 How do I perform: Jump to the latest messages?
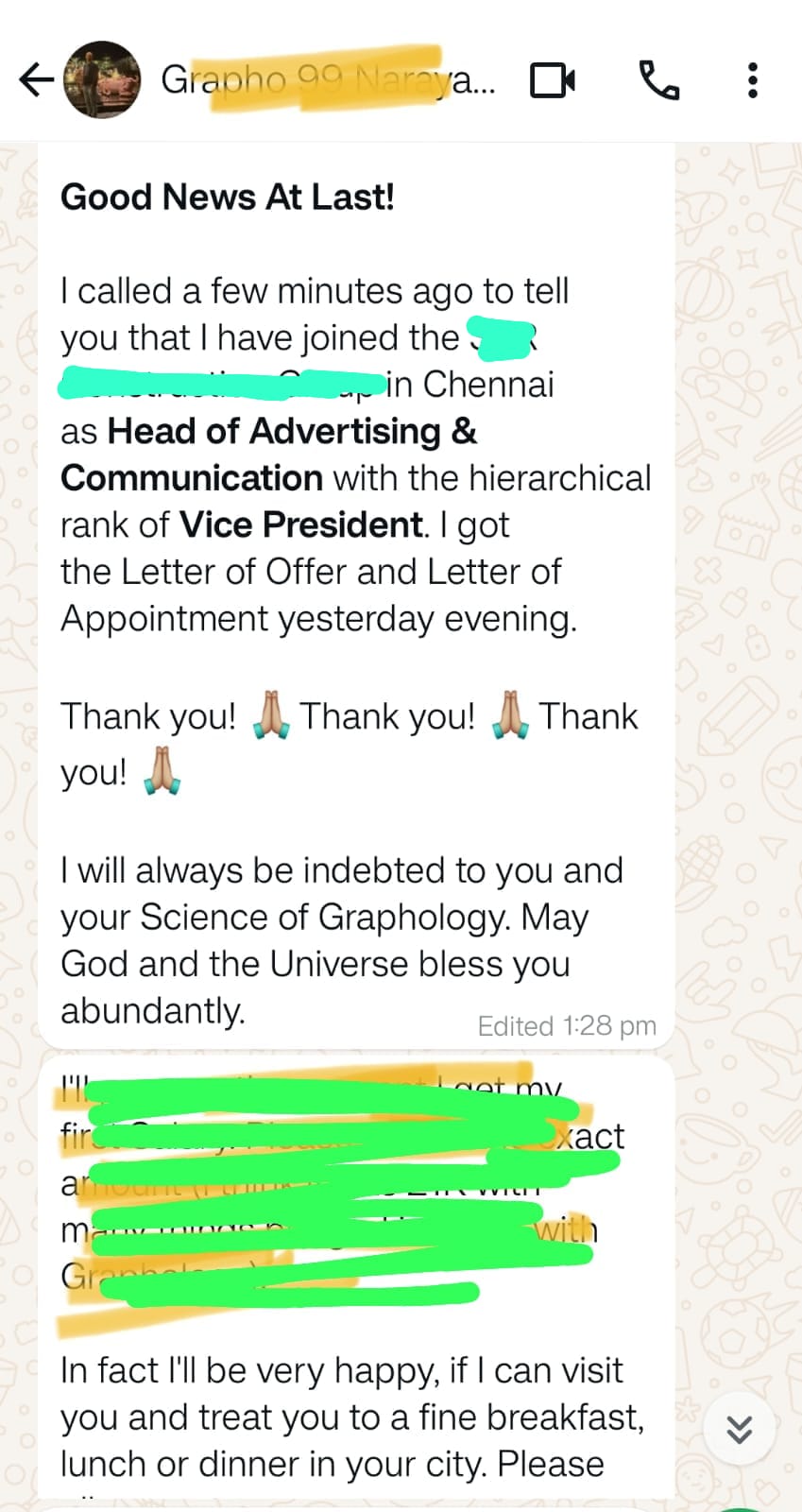[739, 1429]
